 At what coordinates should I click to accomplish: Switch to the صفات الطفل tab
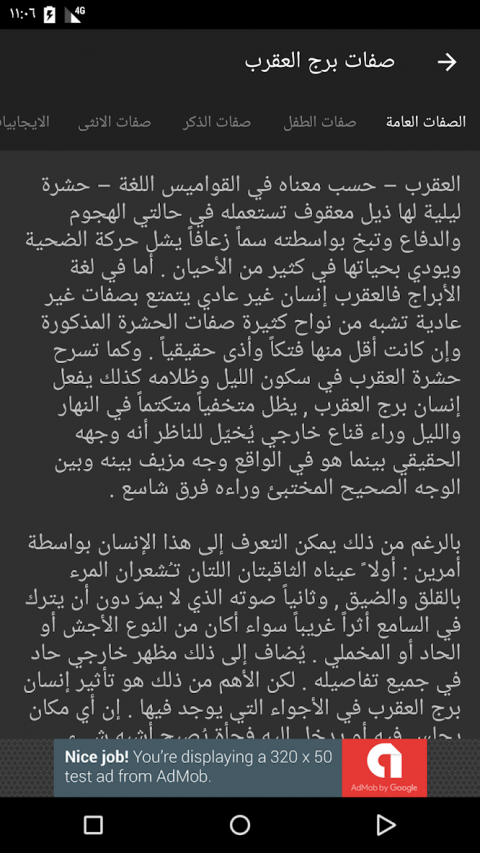319,122
